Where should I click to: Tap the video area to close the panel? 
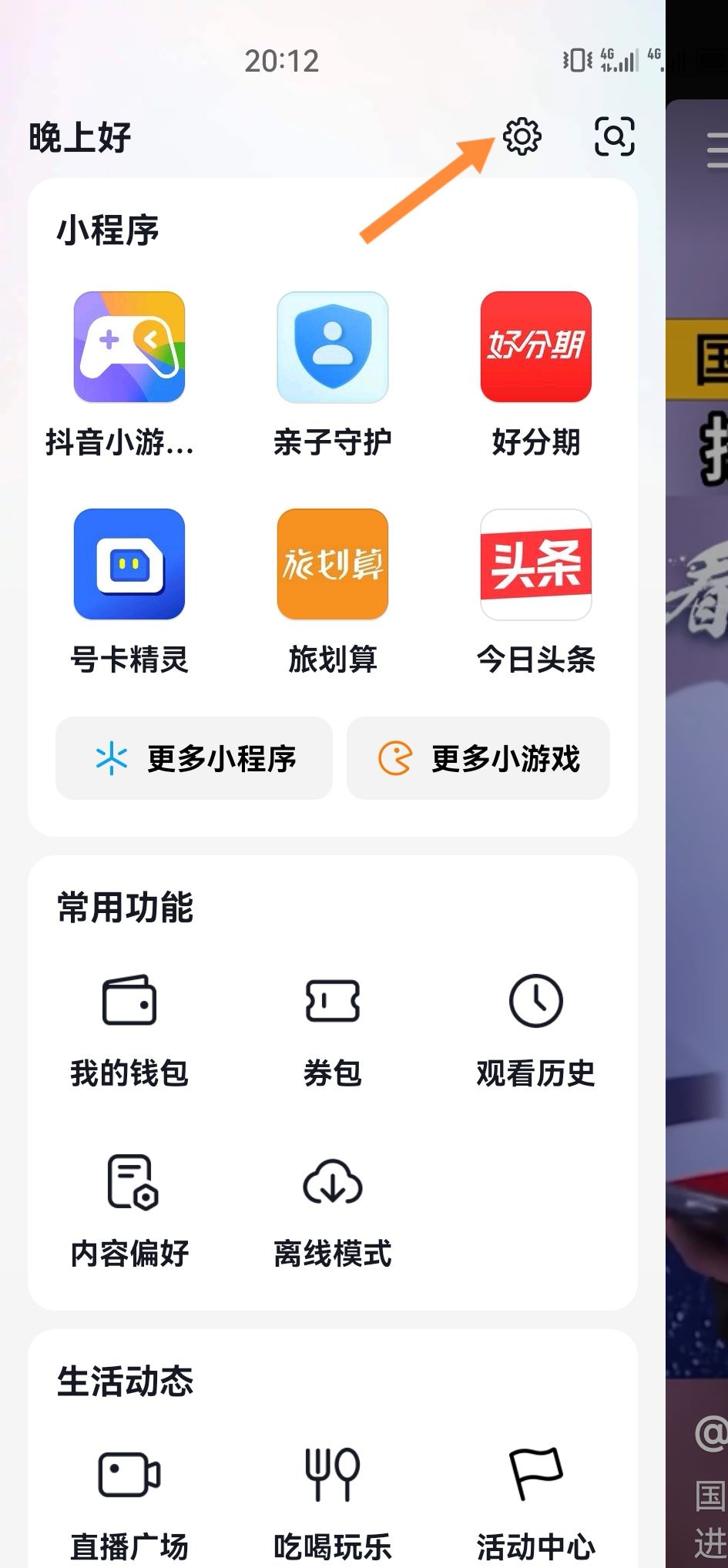[697, 771]
